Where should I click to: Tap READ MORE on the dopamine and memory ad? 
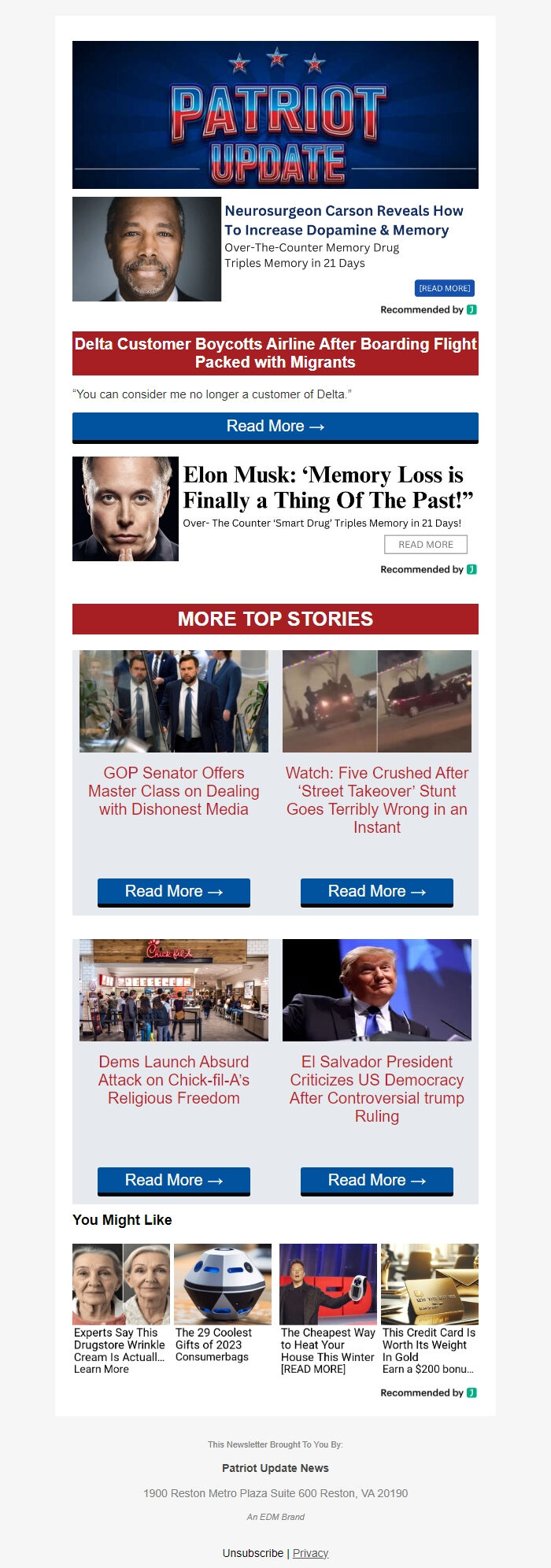coord(444,288)
